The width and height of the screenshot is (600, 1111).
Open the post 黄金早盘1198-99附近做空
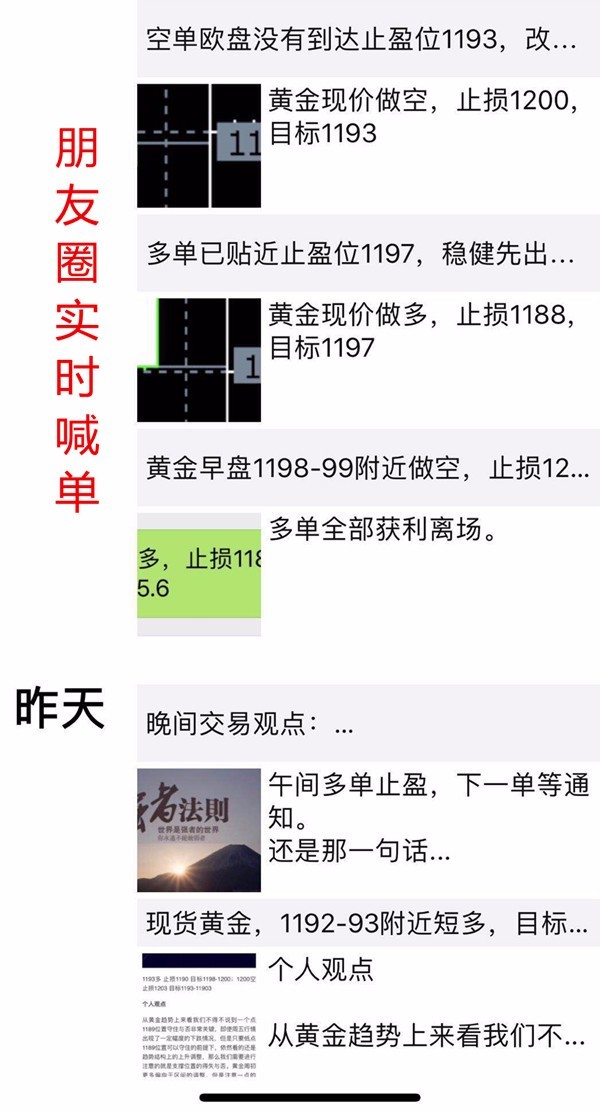point(368,468)
